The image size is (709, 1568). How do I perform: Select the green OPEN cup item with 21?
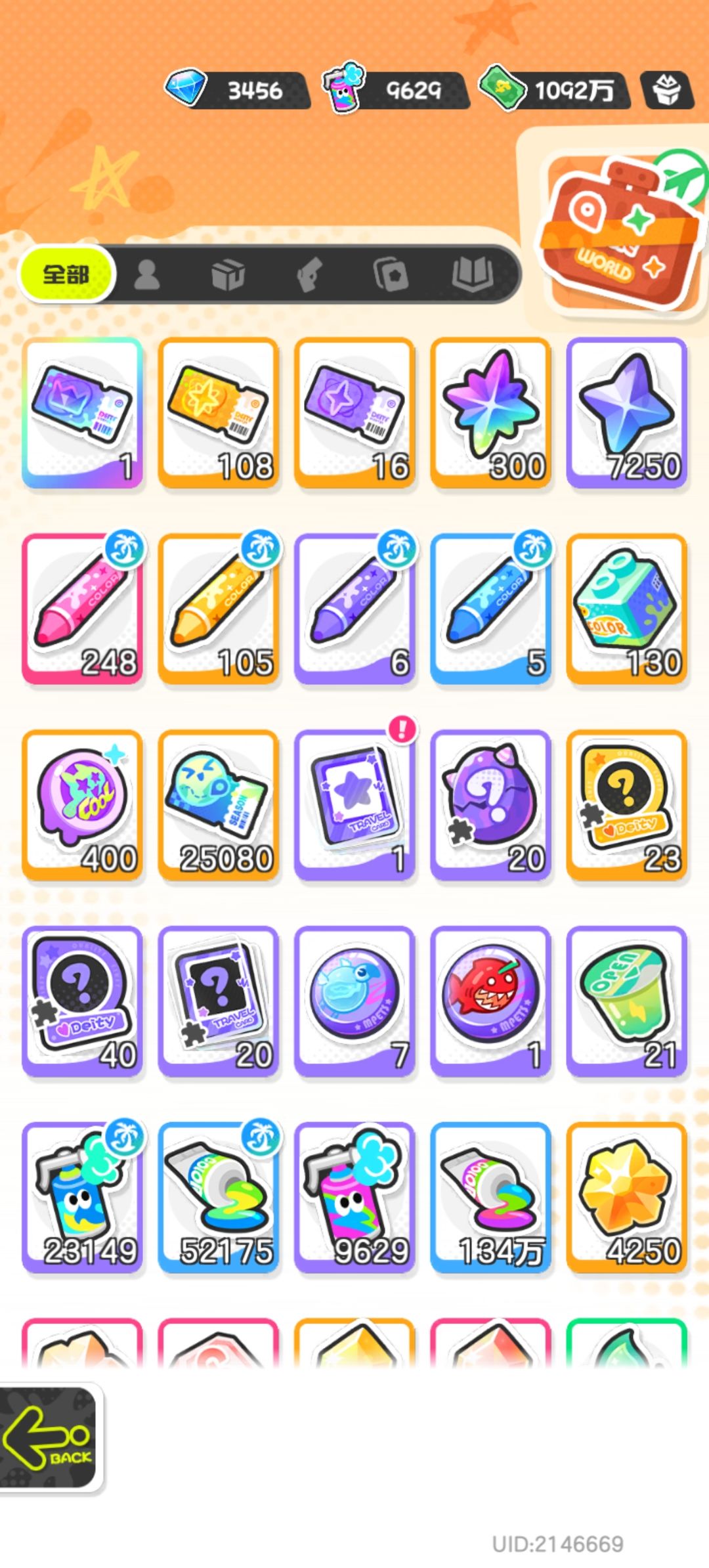[x=627, y=1001]
